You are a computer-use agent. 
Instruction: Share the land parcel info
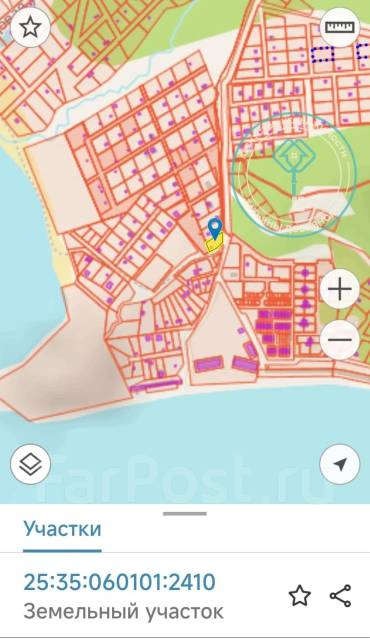[341, 596]
